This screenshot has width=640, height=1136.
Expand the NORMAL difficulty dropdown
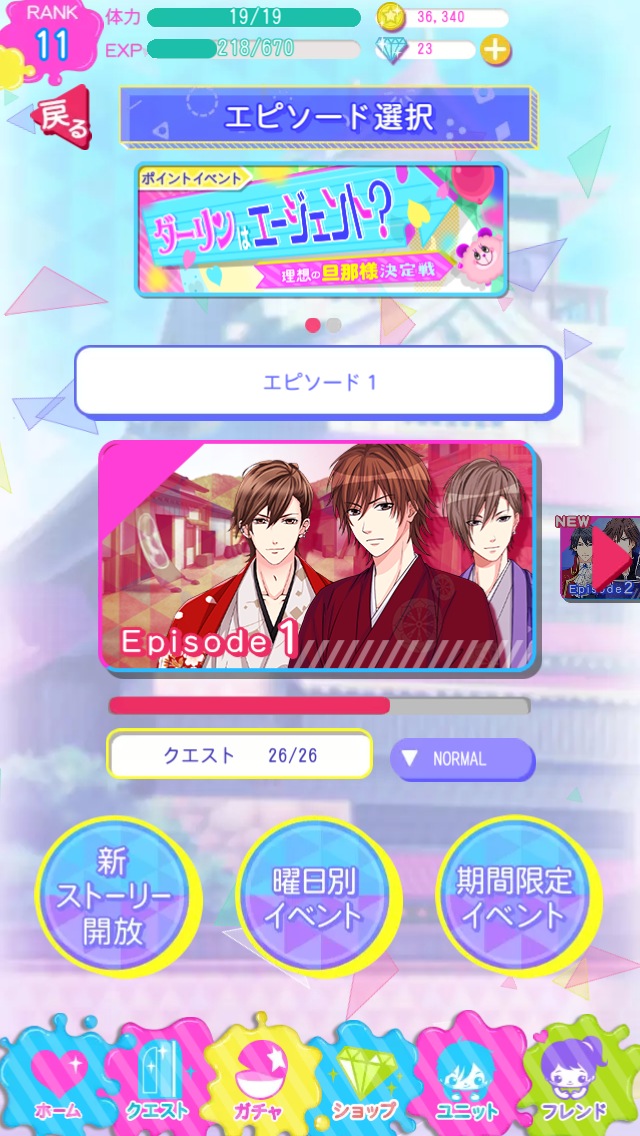(x=462, y=759)
